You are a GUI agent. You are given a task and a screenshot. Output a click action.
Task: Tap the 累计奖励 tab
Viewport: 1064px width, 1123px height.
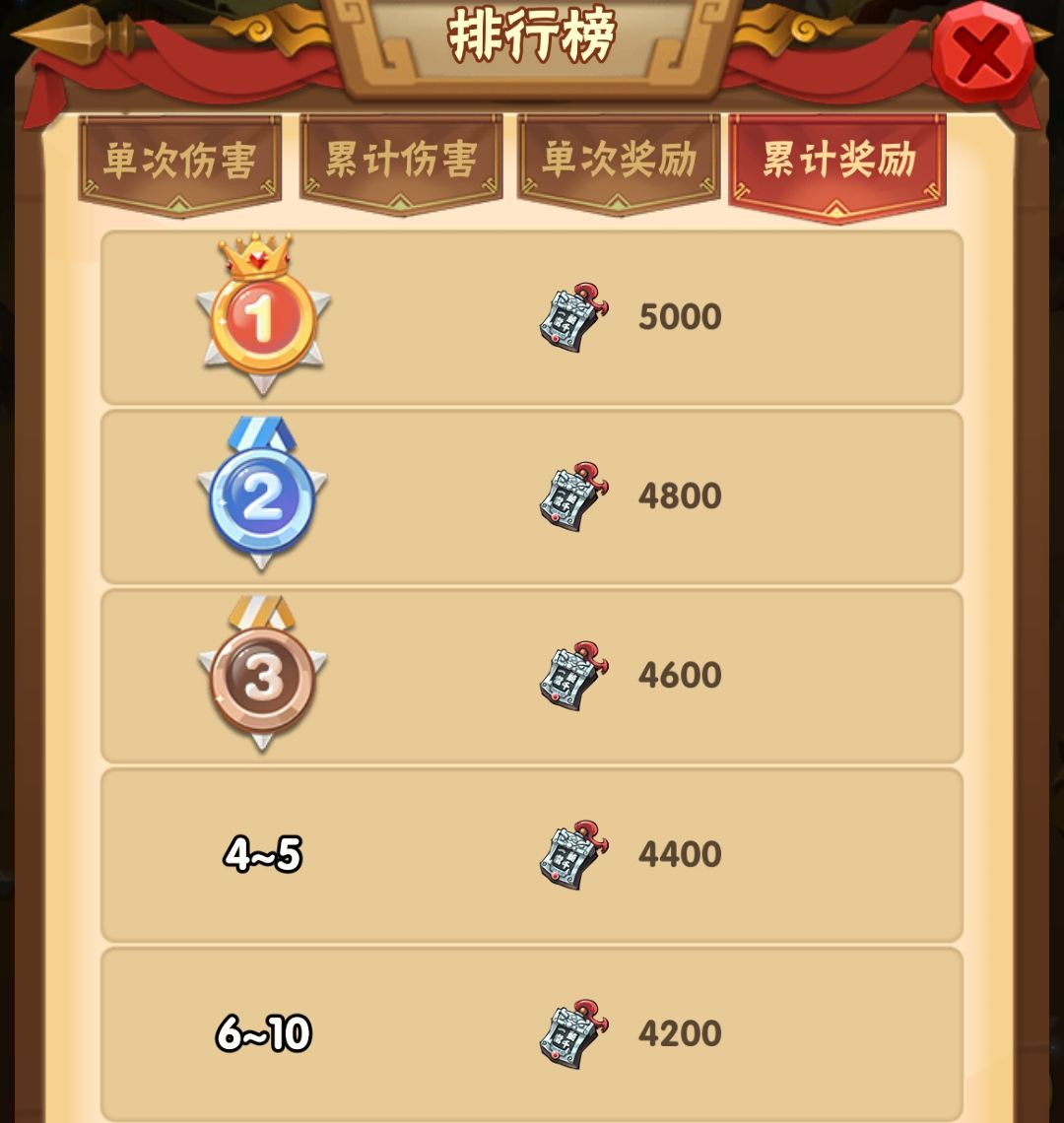coord(837,161)
